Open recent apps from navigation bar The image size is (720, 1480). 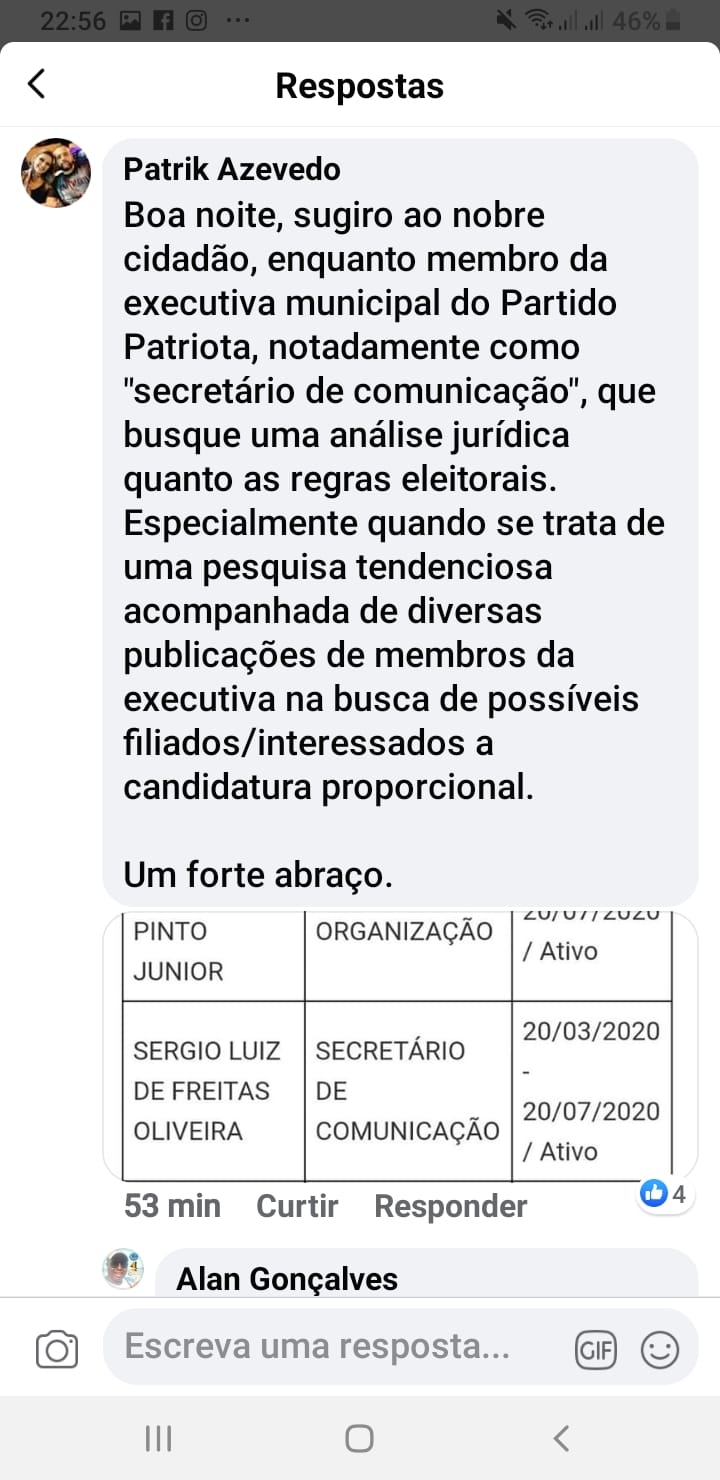tap(158, 1438)
